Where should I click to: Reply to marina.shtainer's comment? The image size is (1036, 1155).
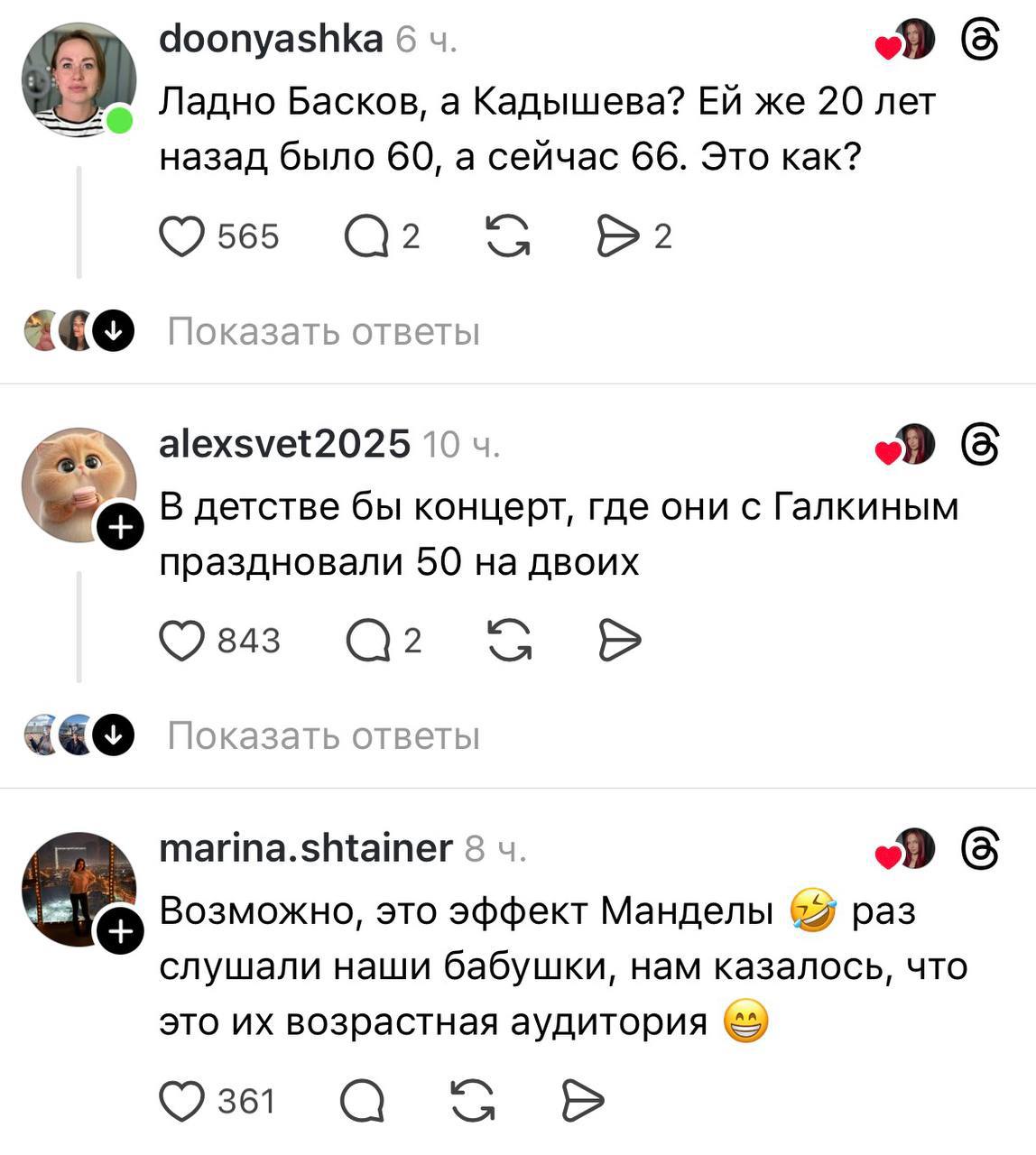(x=363, y=1101)
